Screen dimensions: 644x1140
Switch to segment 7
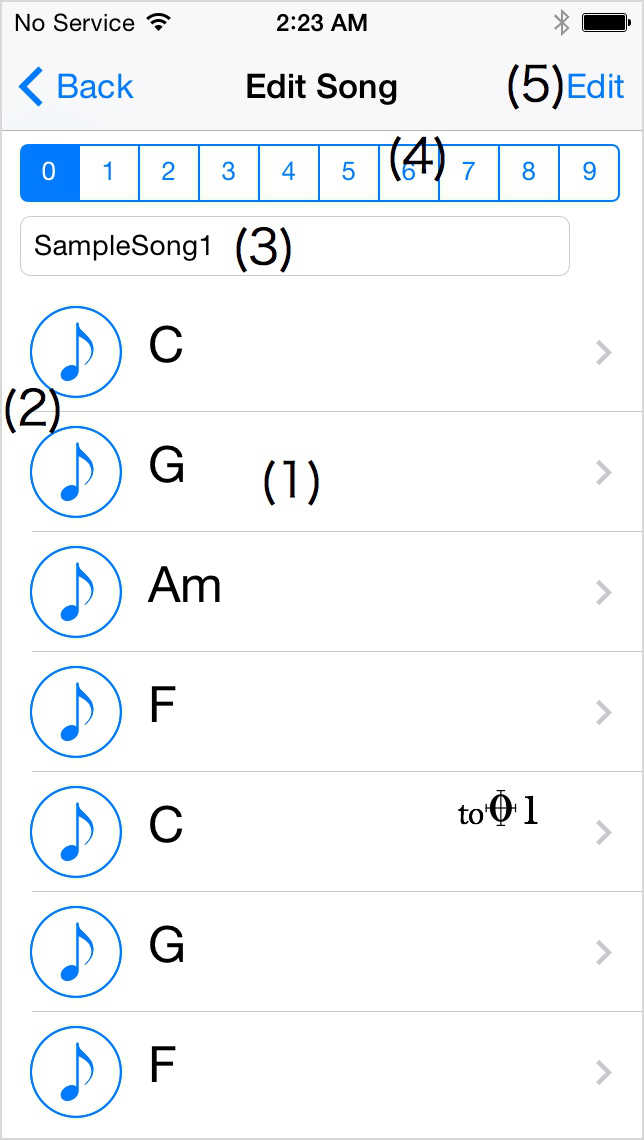[x=469, y=172]
